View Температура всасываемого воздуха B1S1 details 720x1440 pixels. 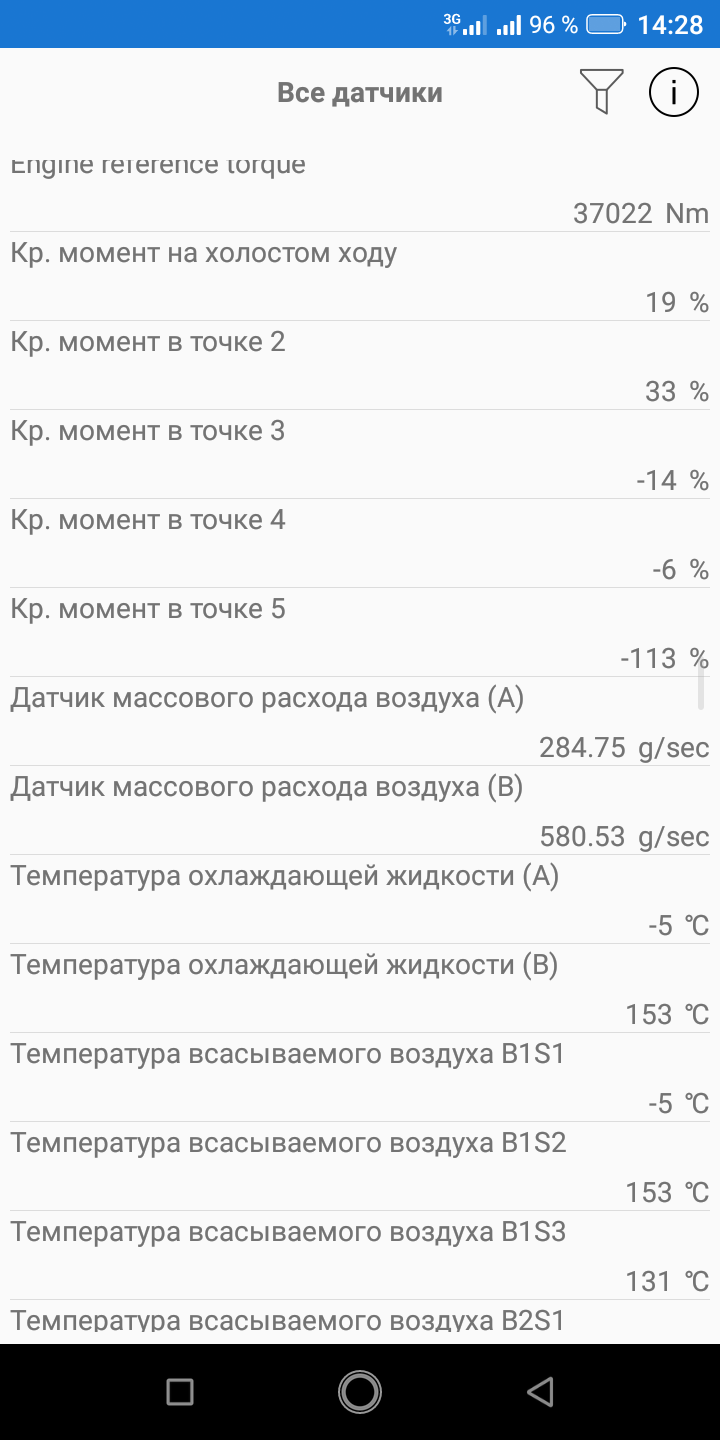[x=360, y=1077]
